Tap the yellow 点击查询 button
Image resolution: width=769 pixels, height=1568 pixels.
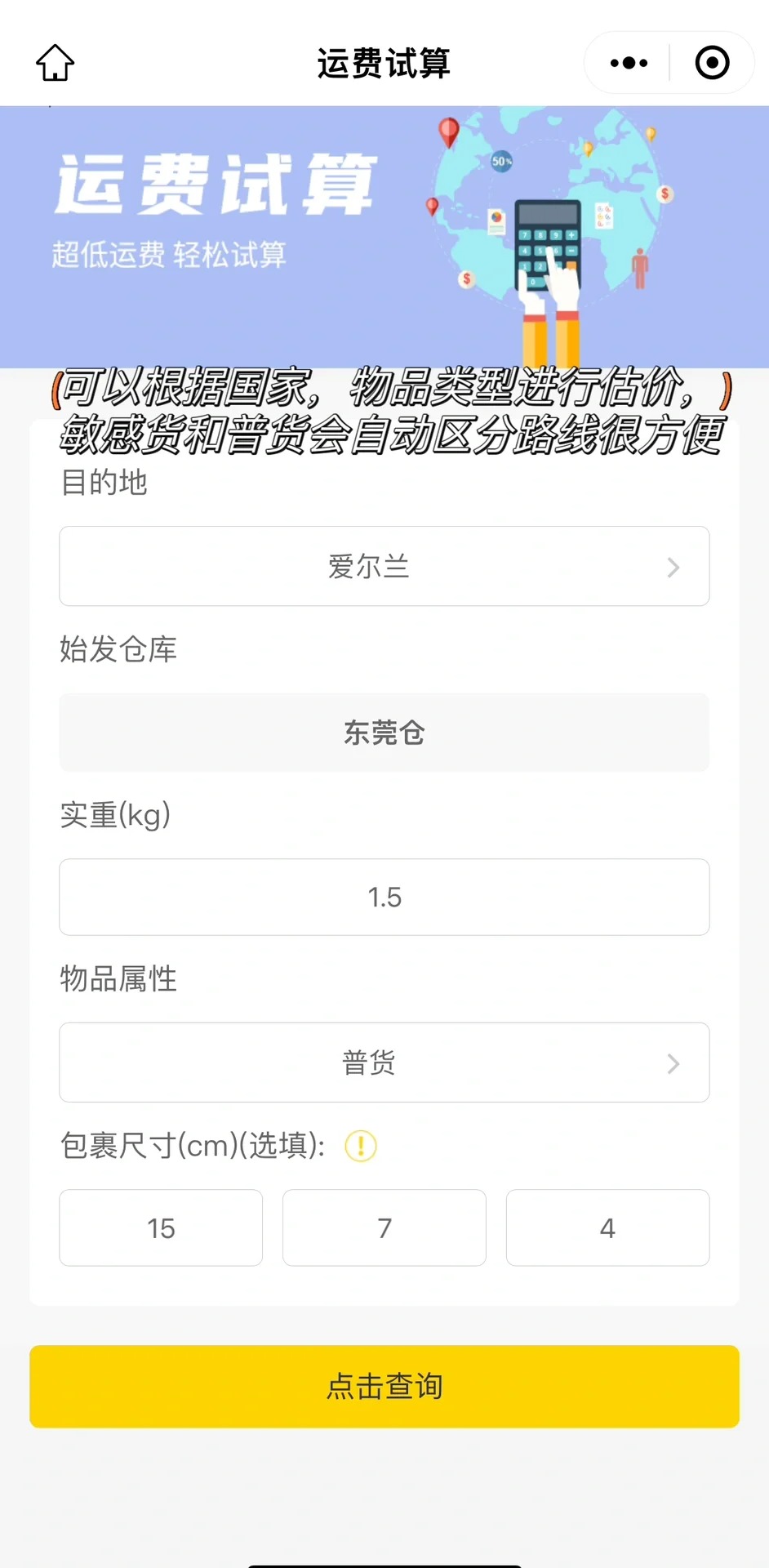[384, 1386]
